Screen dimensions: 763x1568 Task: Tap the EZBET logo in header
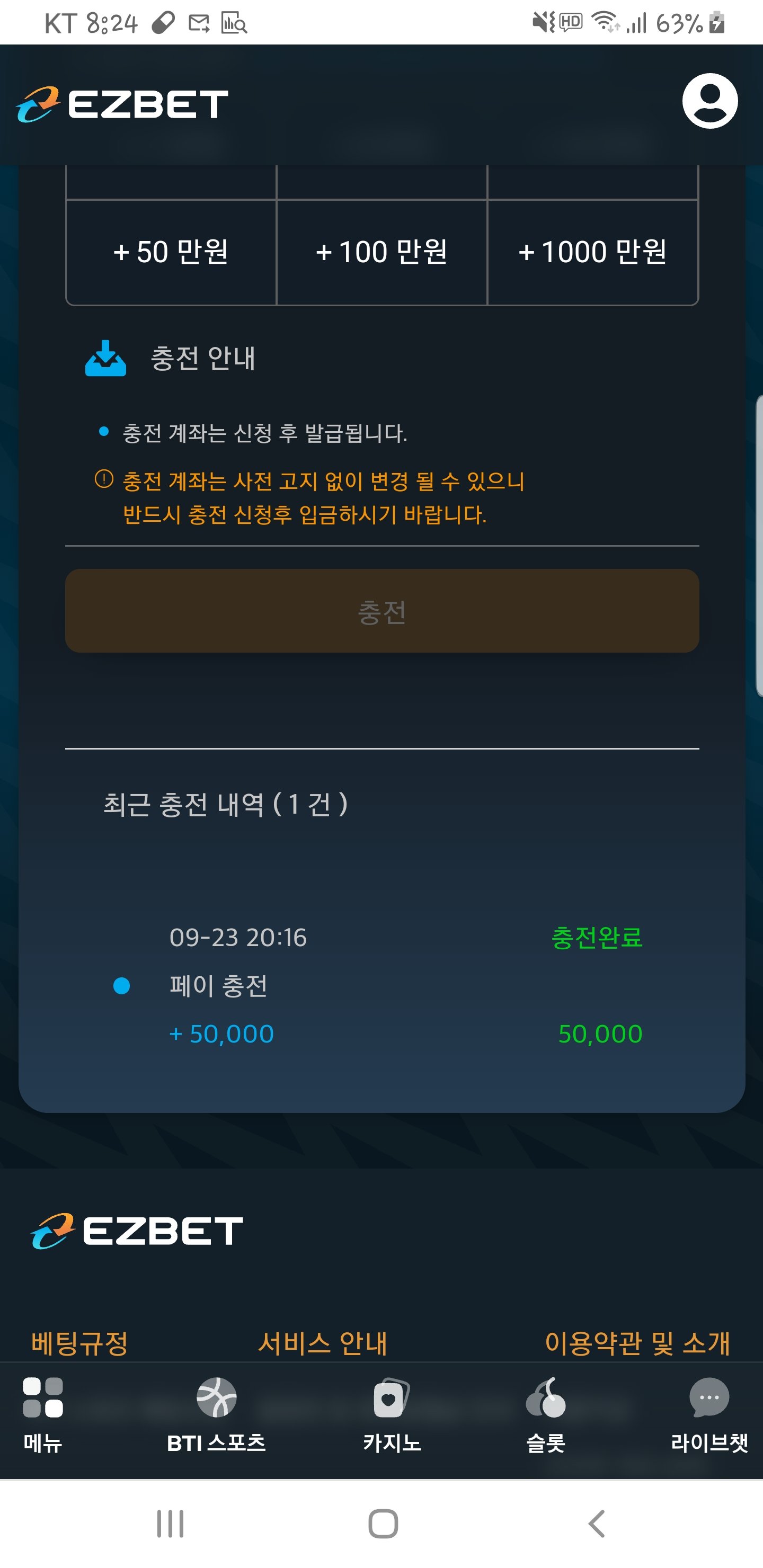122,104
